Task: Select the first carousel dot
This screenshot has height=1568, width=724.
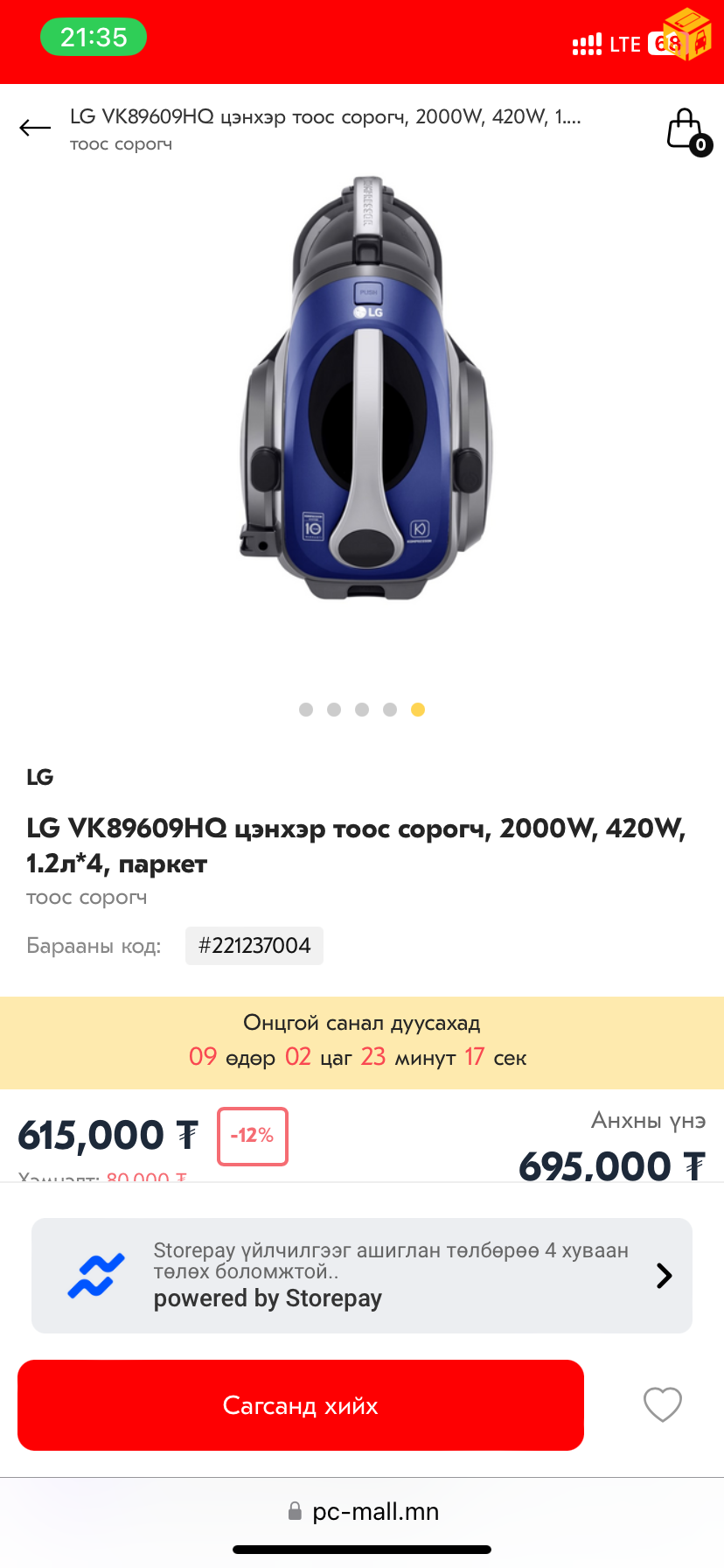Action: [x=305, y=710]
